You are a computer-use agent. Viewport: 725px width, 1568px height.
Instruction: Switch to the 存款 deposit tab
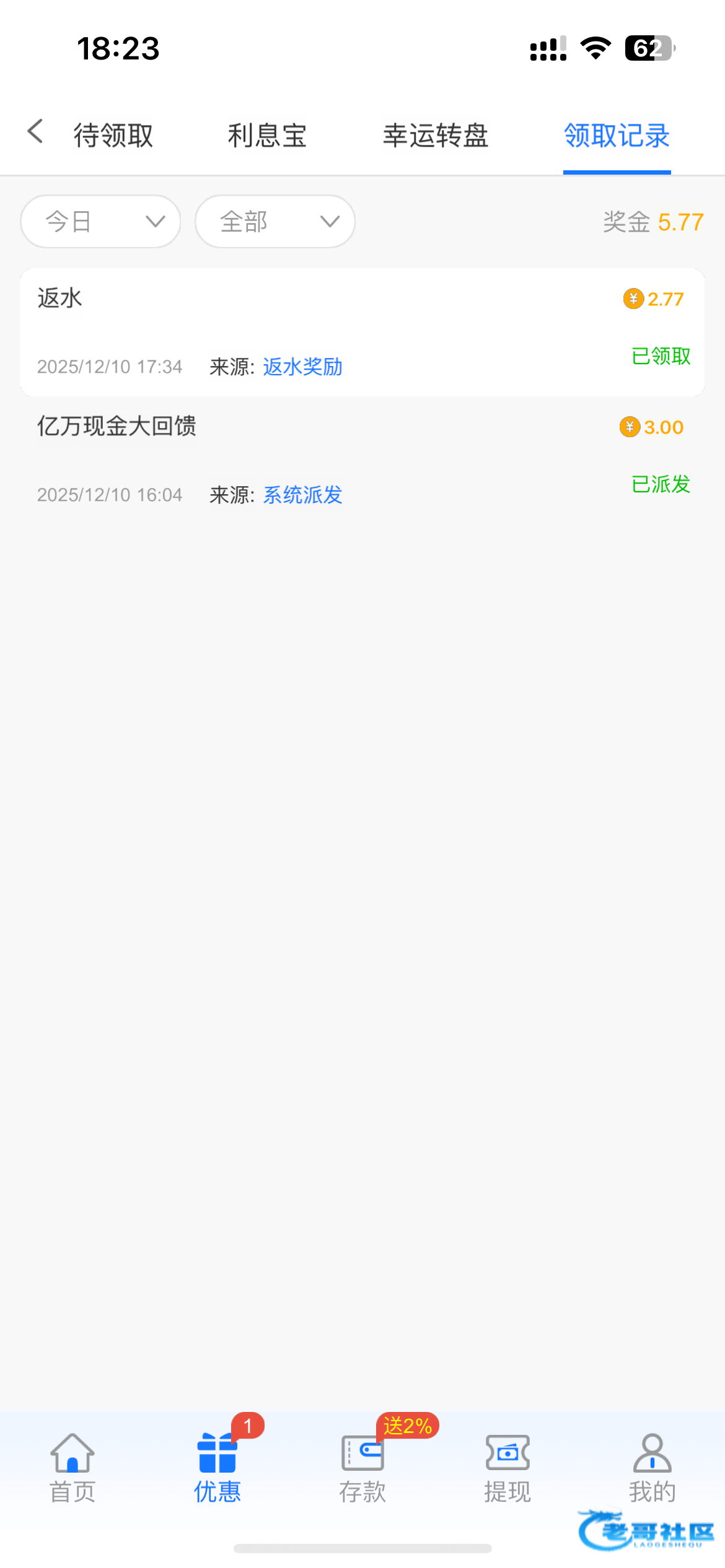[x=362, y=1469]
